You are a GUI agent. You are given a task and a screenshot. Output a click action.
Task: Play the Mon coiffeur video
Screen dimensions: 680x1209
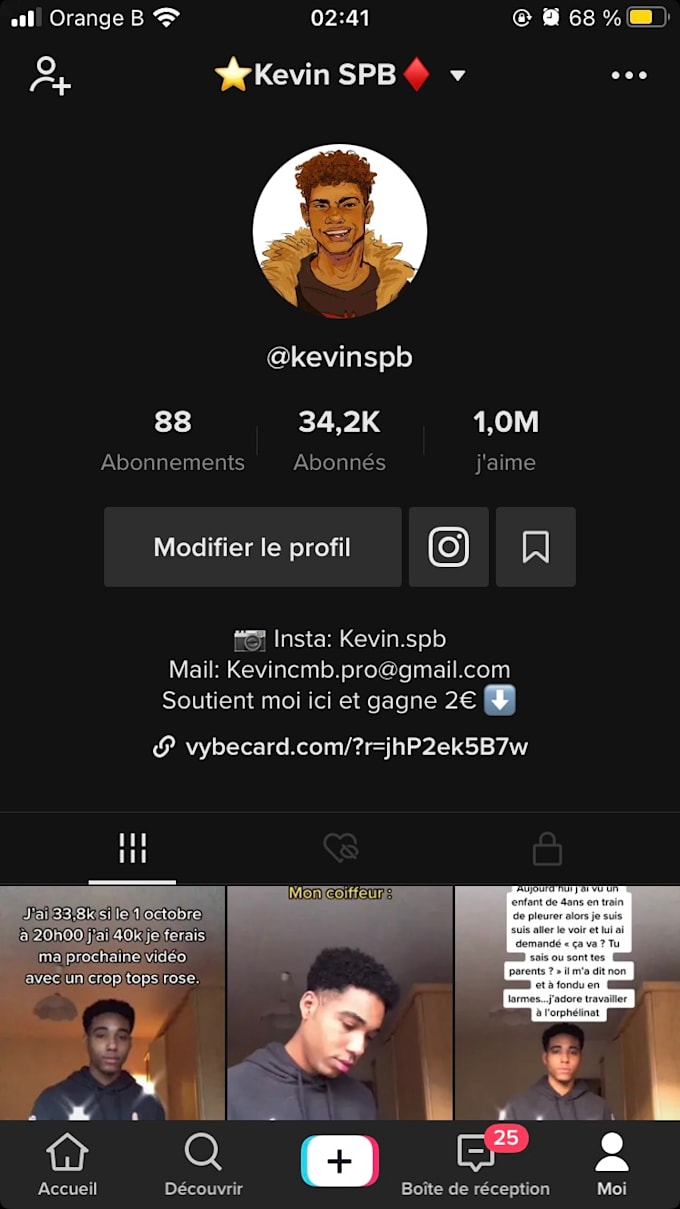coord(340,1003)
